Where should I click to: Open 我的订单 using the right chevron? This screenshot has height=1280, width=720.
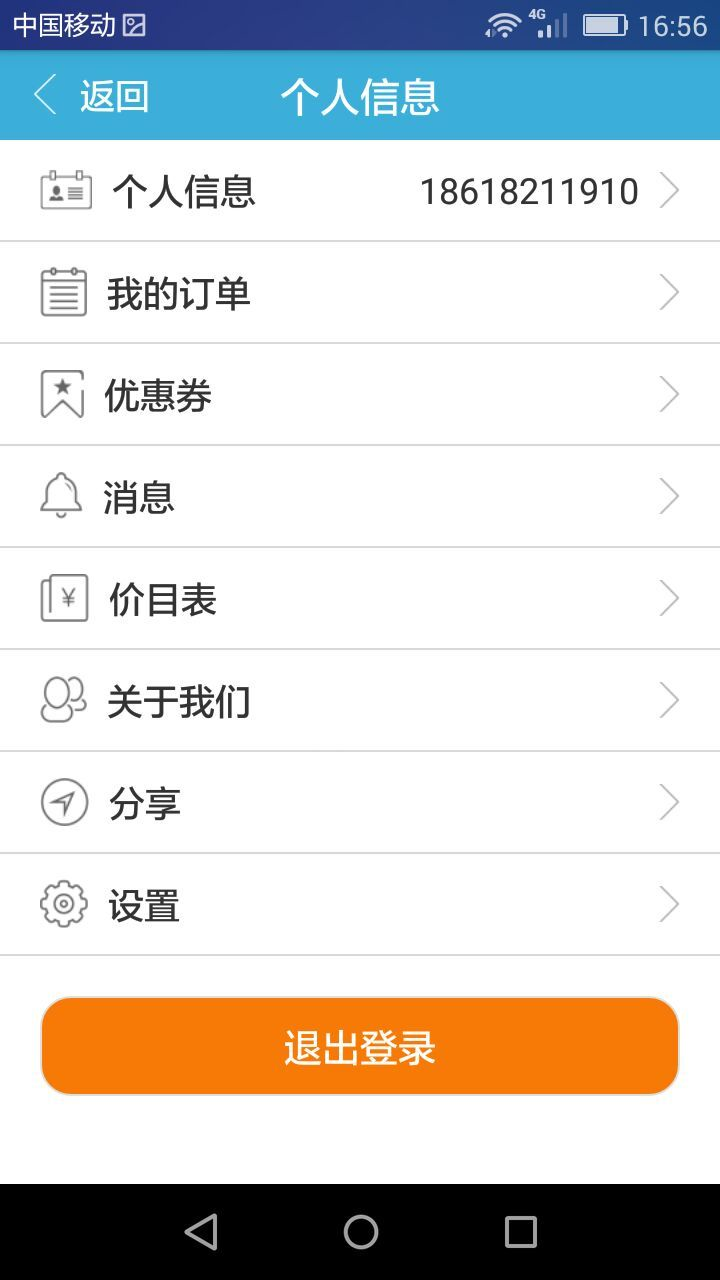tap(668, 292)
